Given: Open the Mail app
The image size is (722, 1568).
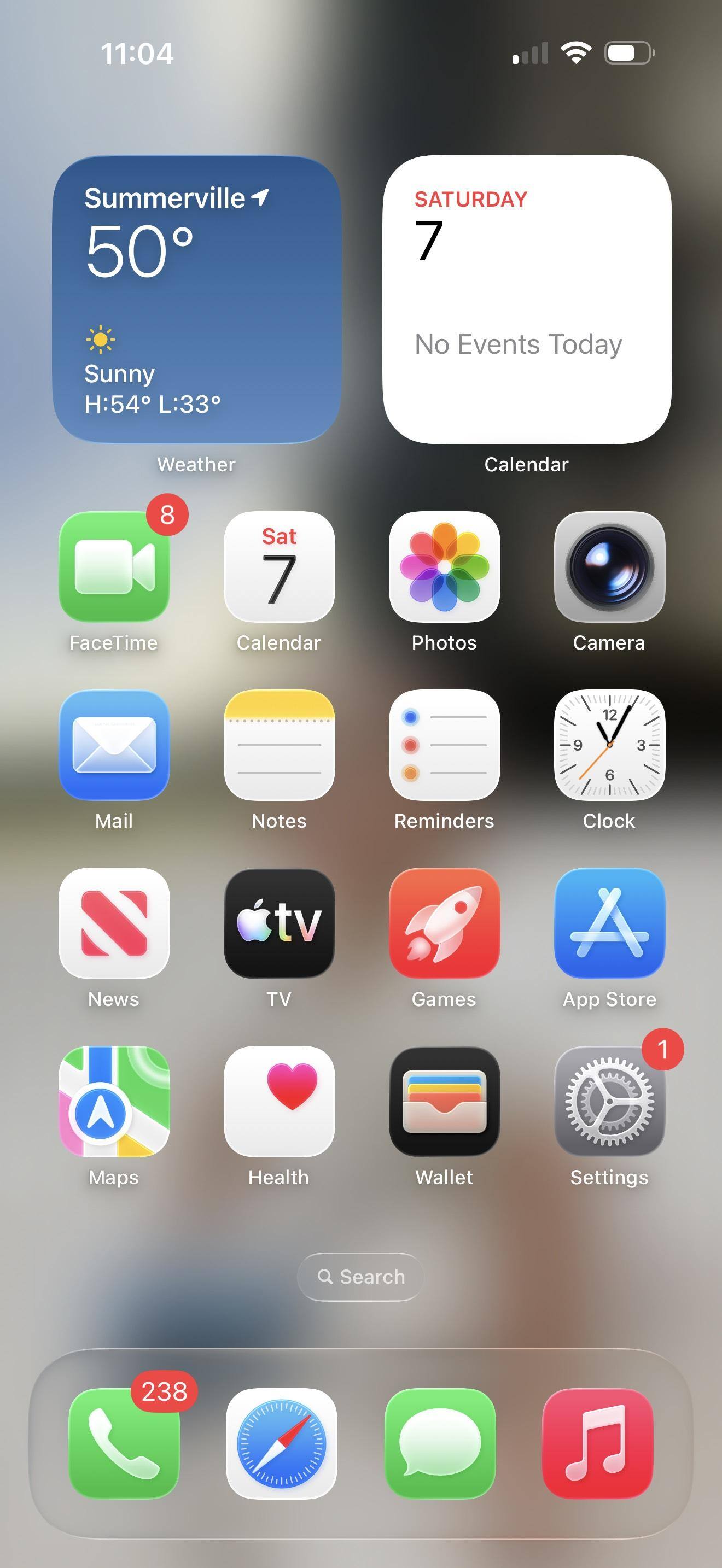Looking at the screenshot, I should 114,745.
